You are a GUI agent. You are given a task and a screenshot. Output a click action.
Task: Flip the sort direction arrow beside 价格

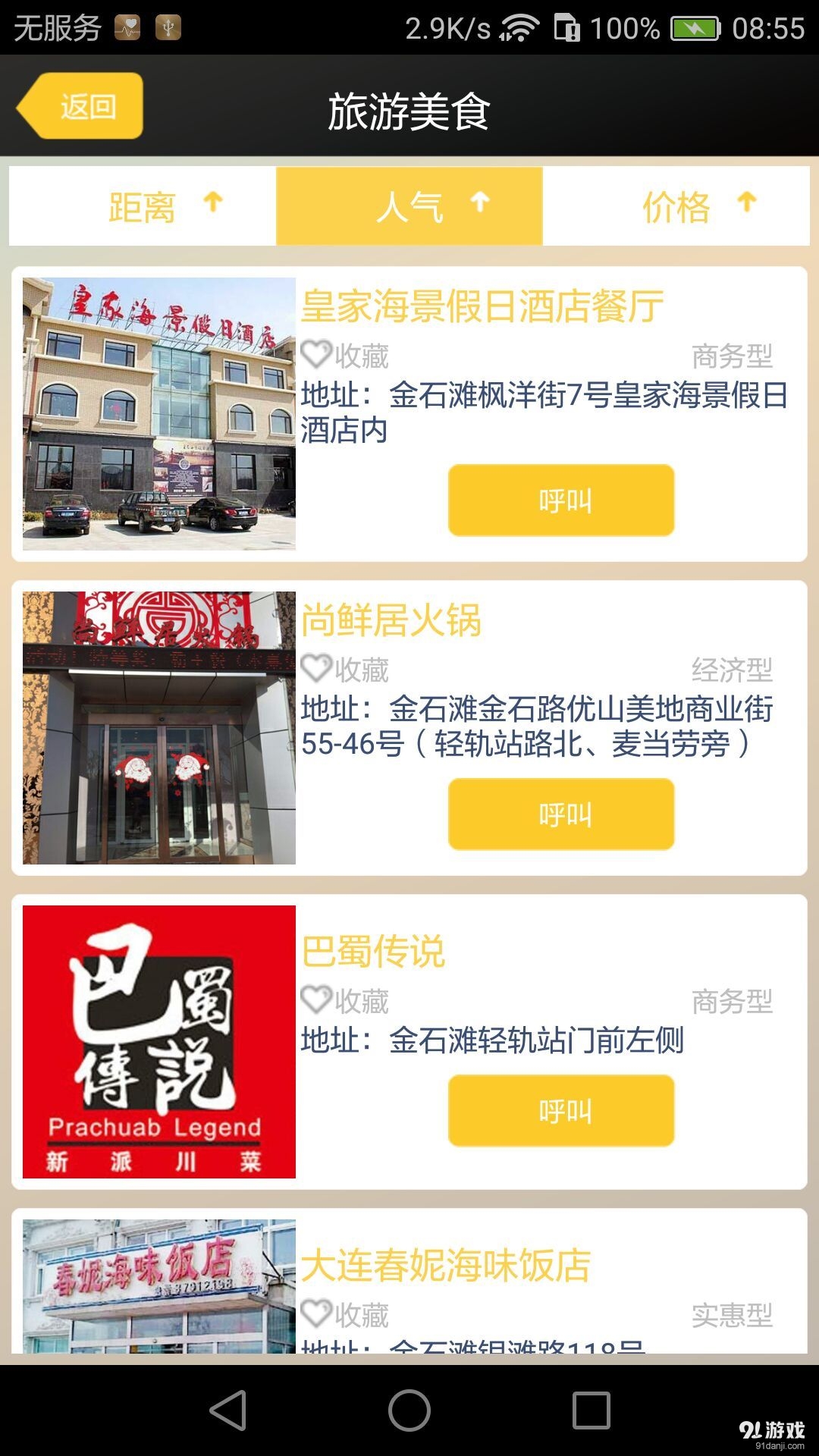pyautogui.click(x=748, y=199)
